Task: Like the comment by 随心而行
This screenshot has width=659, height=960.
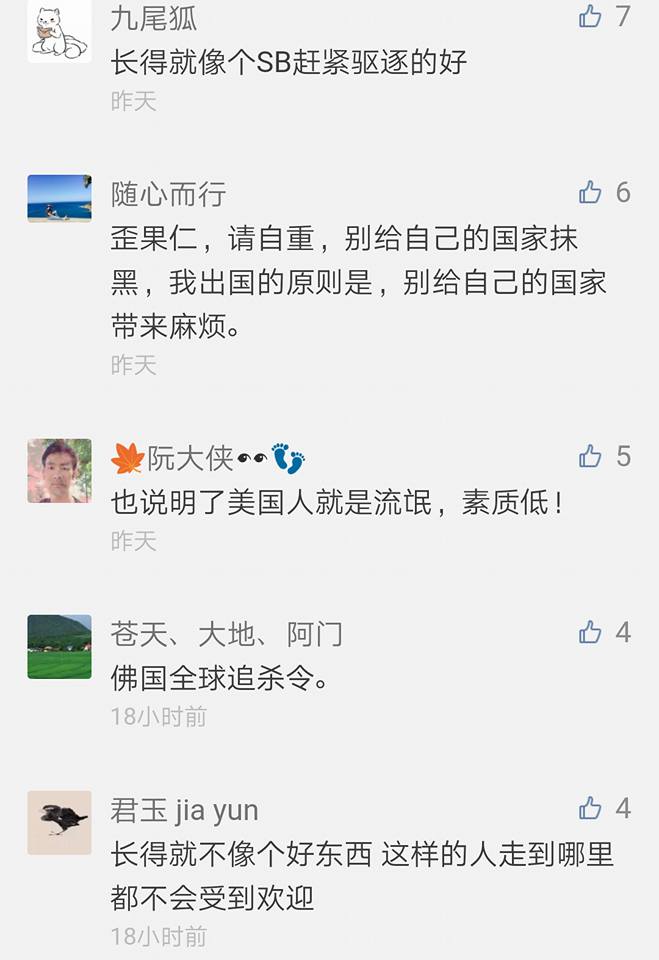Action: [591, 192]
